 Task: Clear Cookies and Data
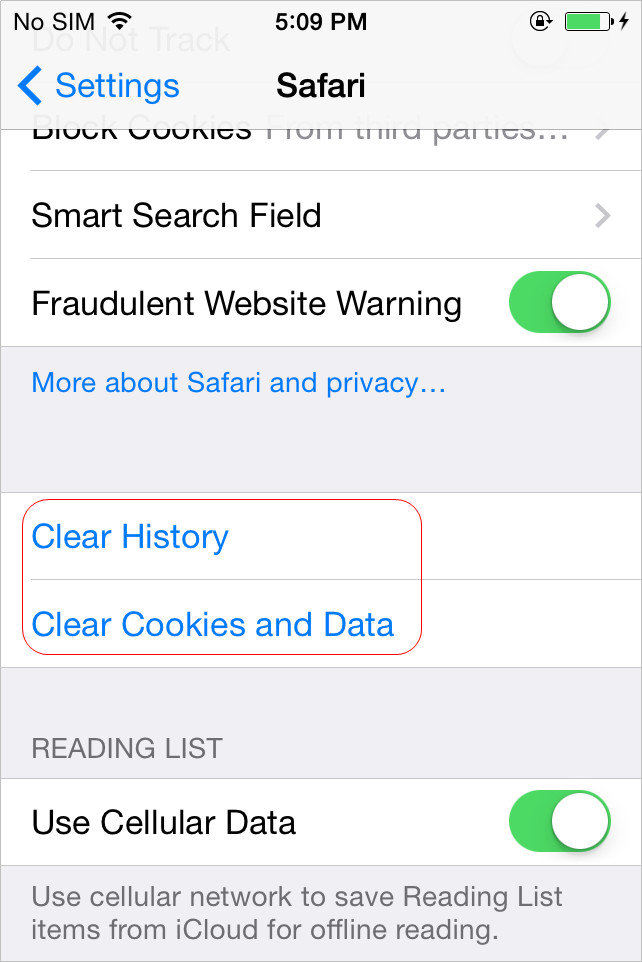(x=213, y=625)
